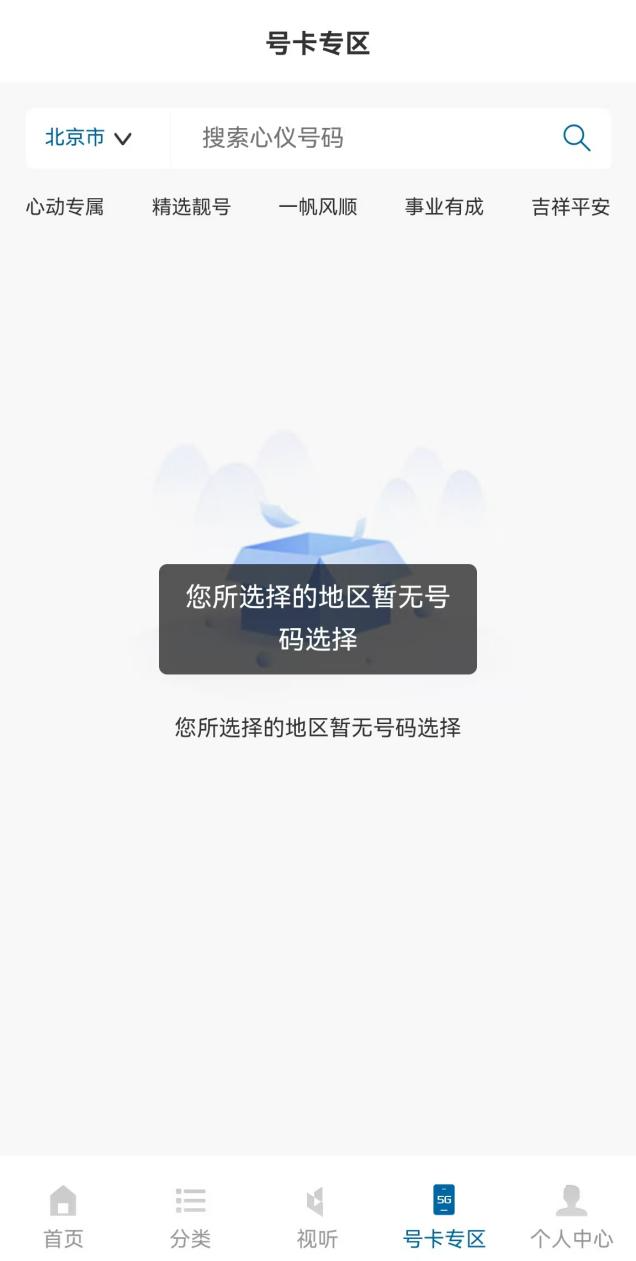Image resolution: width=636 pixels, height=1261 pixels.
Task: Open the 分类 tab
Action: tap(190, 1215)
